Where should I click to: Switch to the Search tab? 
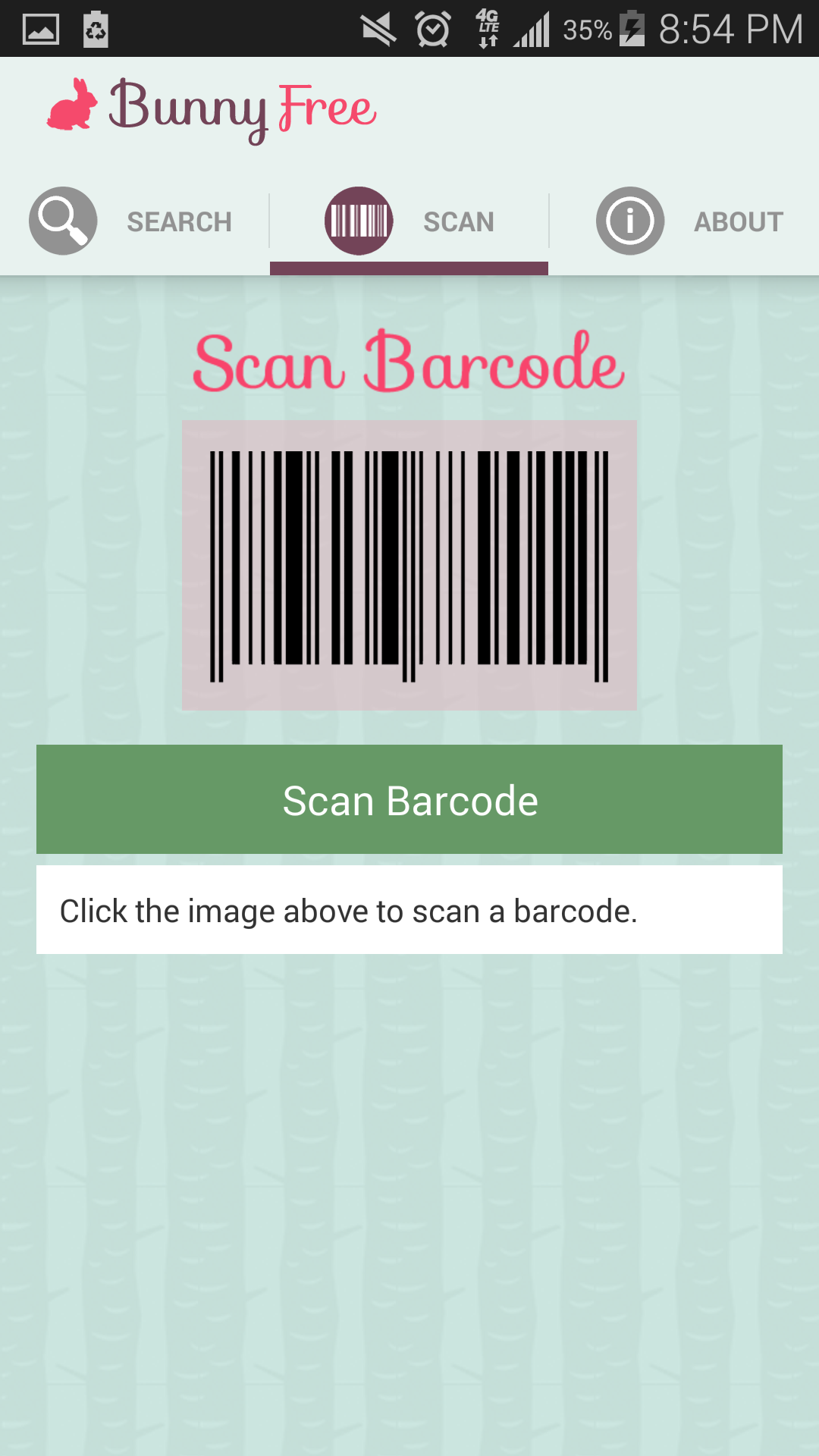coord(133,221)
